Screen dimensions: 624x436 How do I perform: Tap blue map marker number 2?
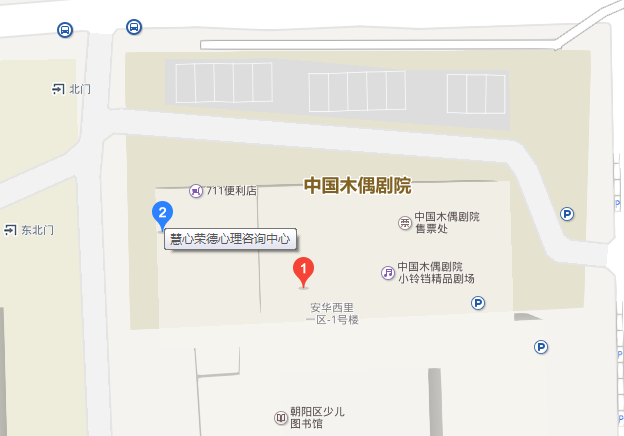click(160, 213)
